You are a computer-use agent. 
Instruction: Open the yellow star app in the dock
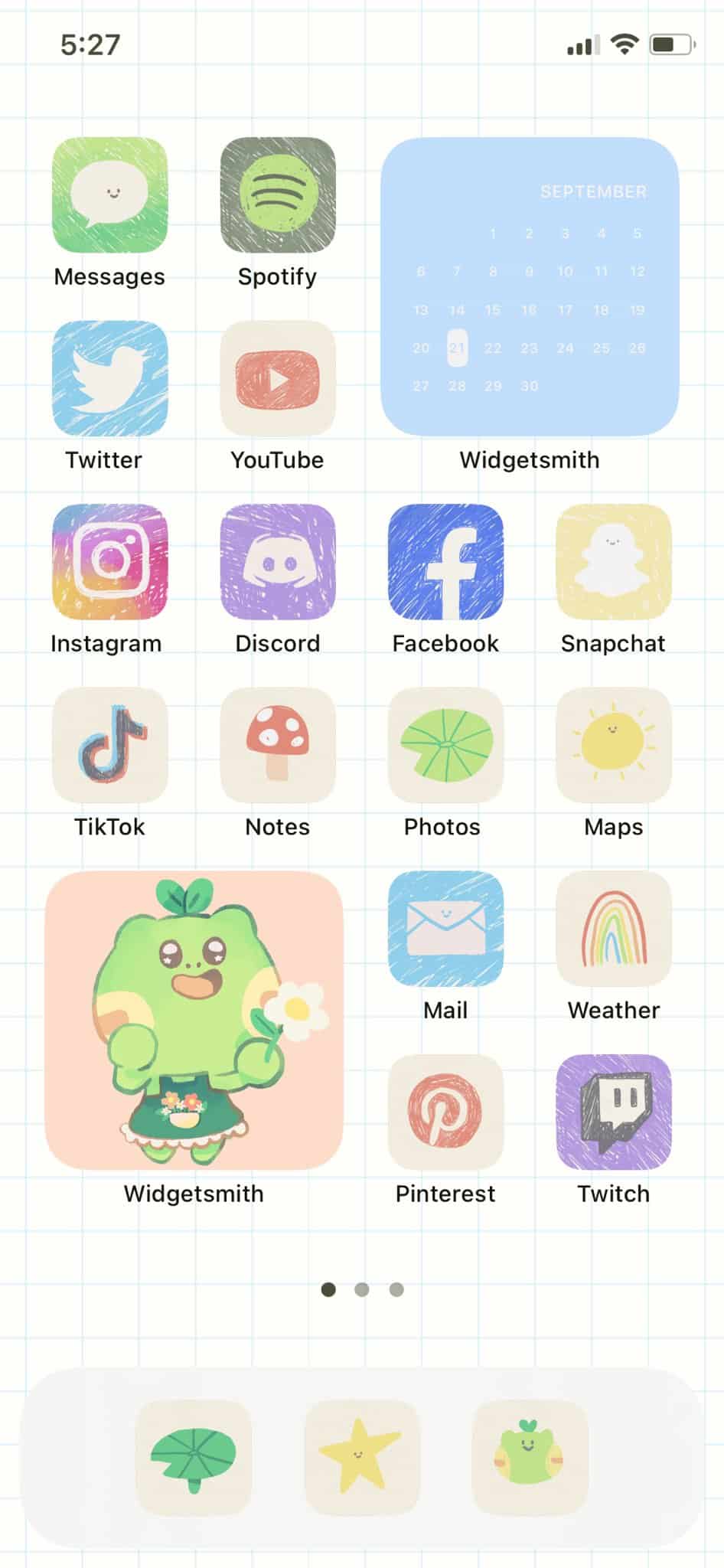(361, 1458)
